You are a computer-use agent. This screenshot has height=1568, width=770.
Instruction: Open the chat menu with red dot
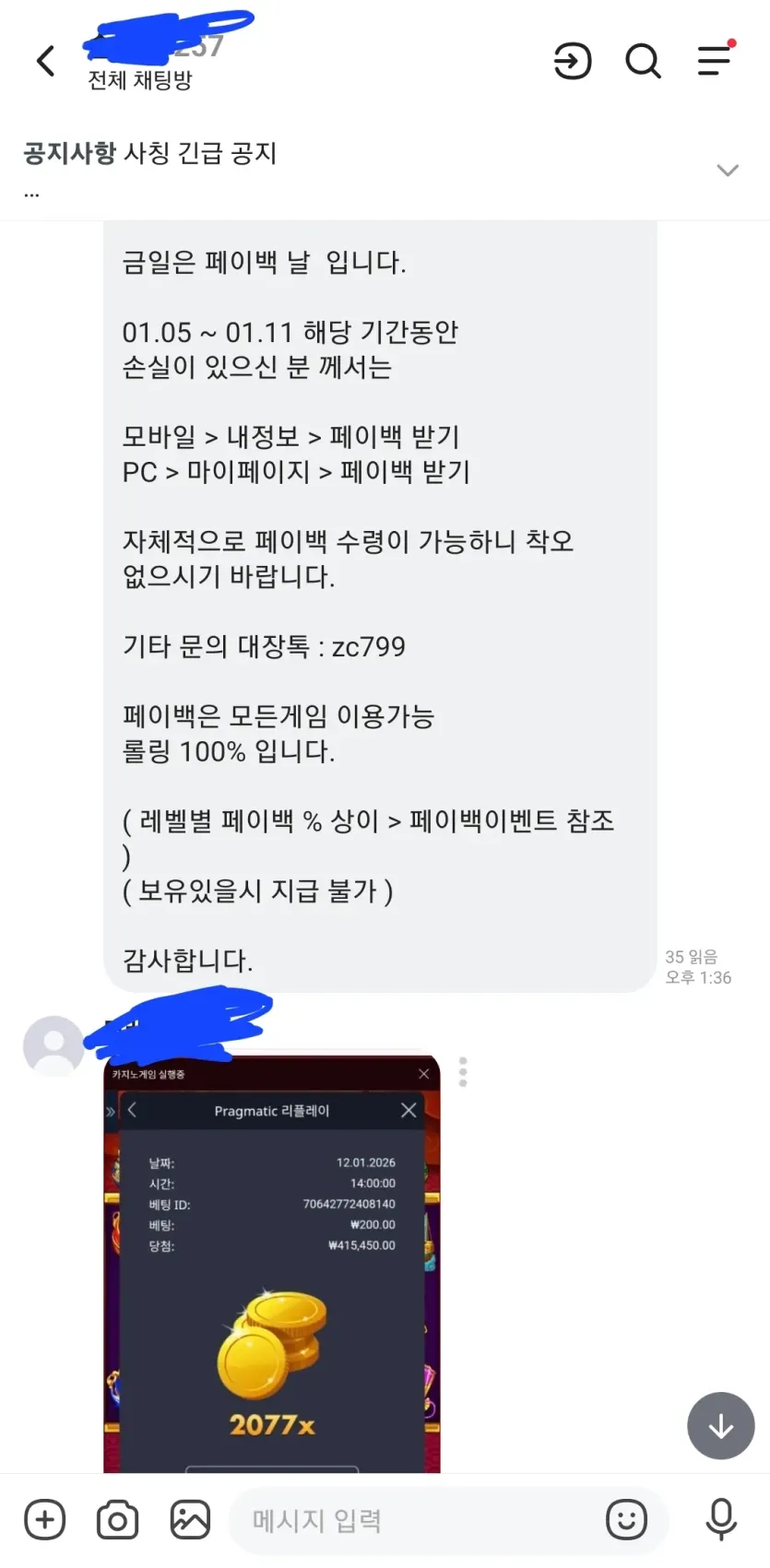(x=717, y=59)
